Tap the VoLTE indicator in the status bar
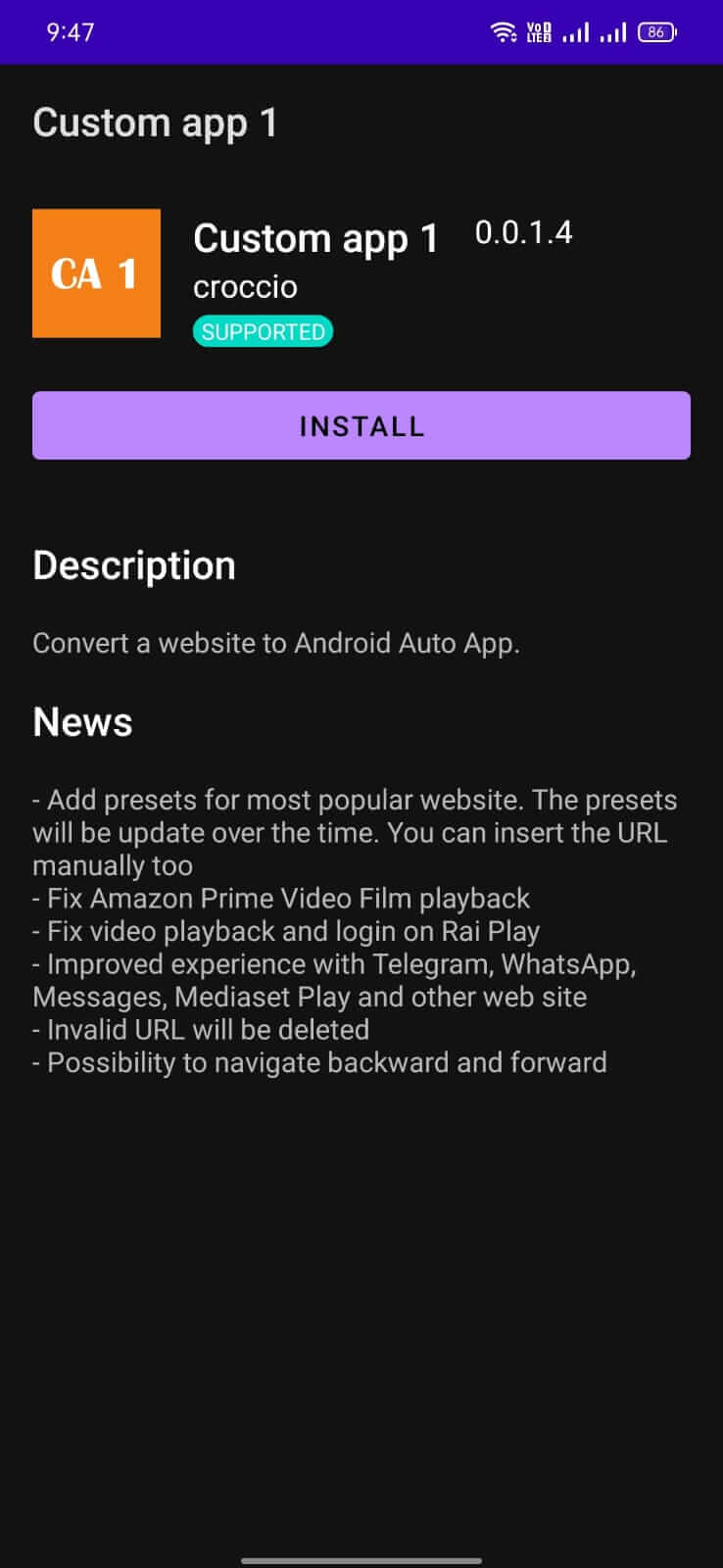Screen dimensions: 723x1568 538,31
